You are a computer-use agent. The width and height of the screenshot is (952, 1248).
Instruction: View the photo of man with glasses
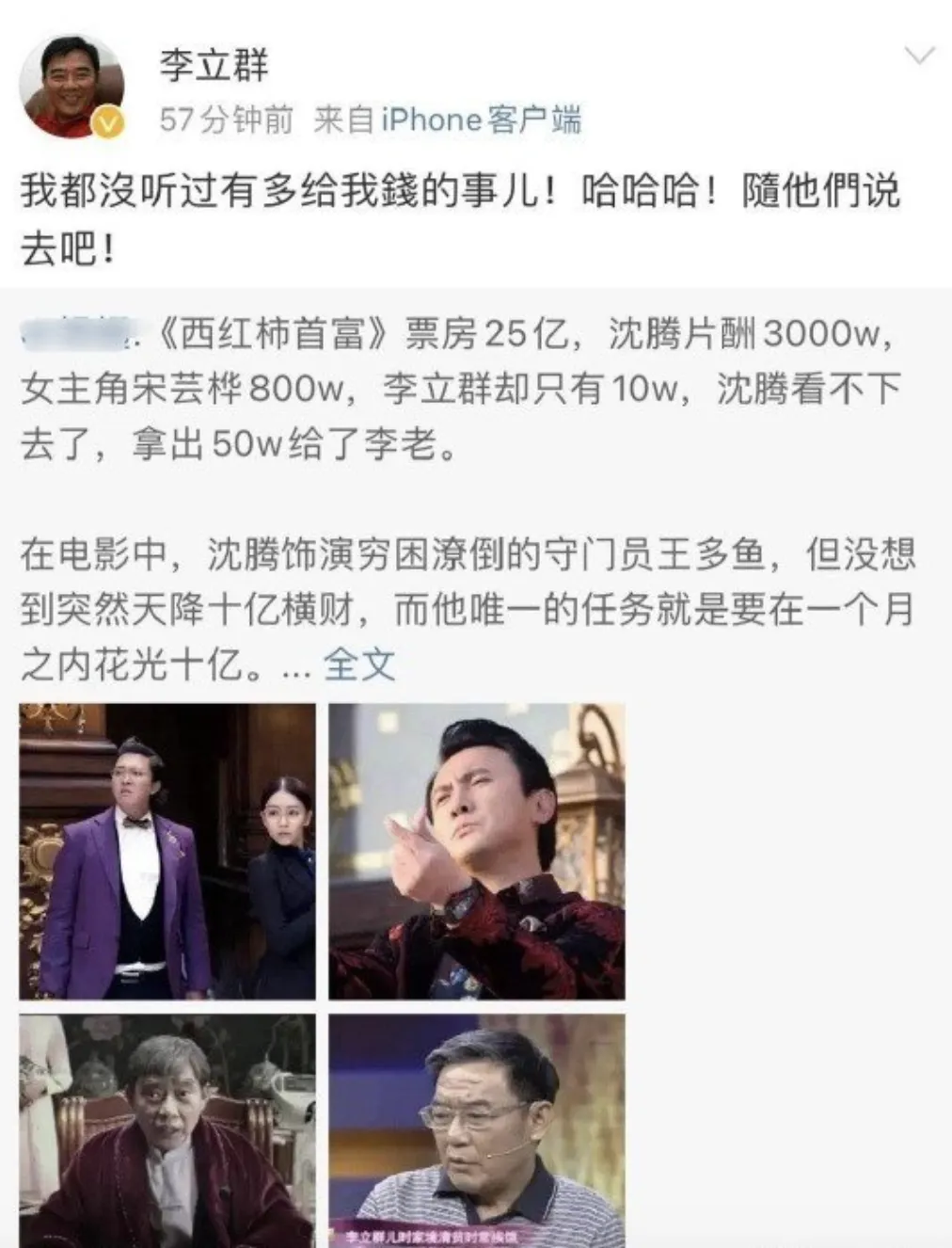coord(476,1130)
